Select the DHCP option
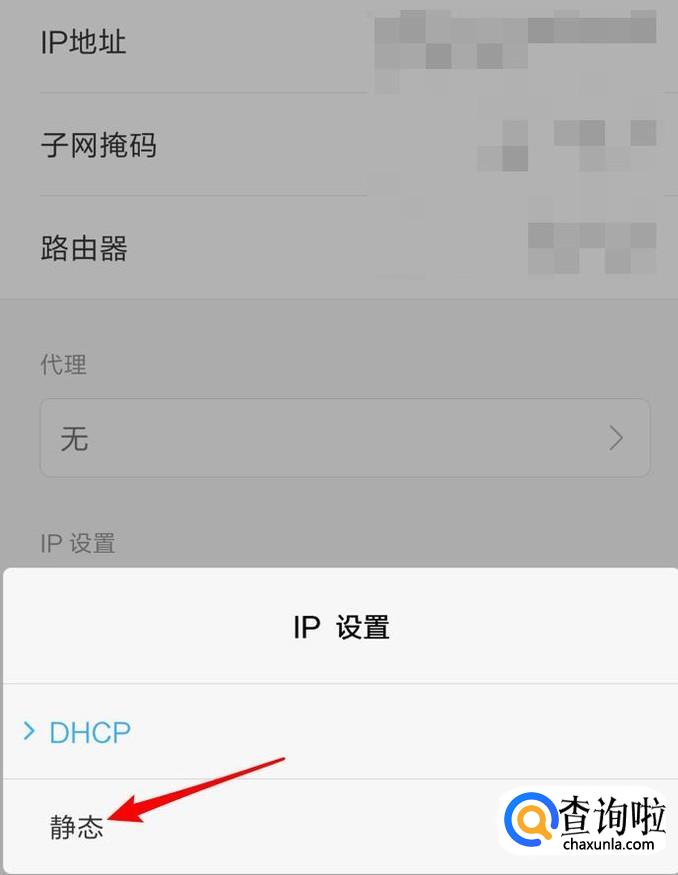678x875 pixels. coord(339,732)
